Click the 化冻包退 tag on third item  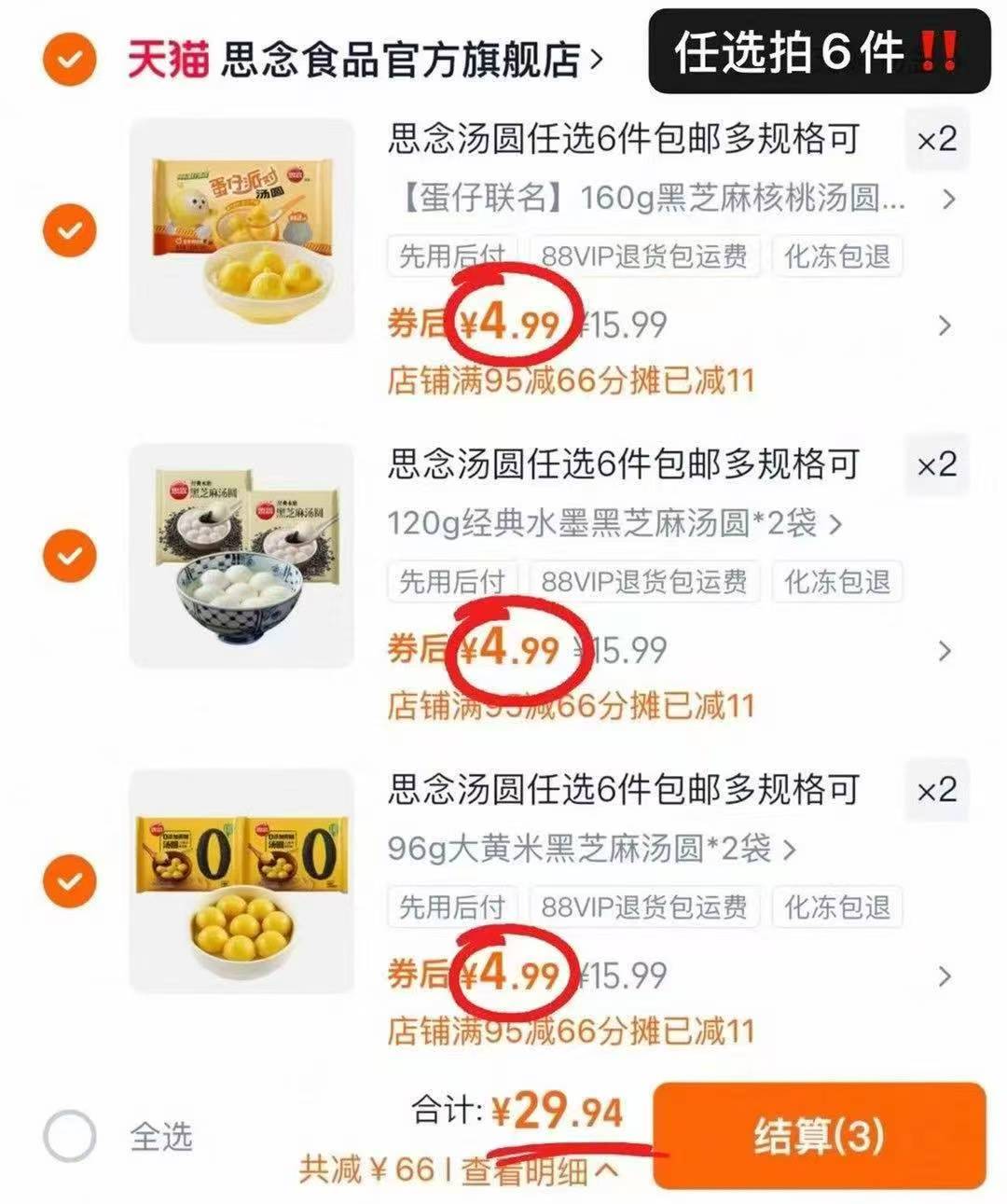(x=835, y=907)
